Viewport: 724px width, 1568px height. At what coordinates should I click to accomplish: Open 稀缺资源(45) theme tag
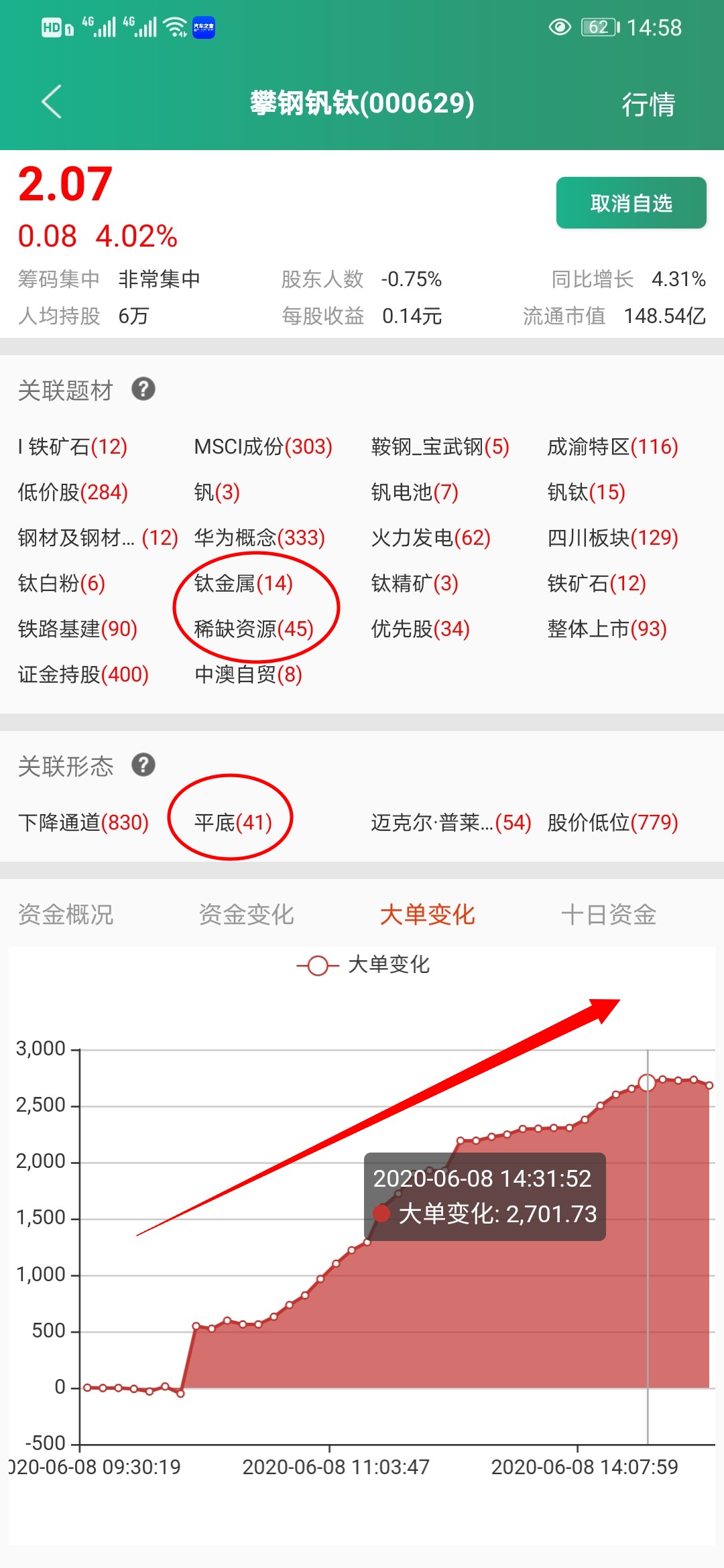(253, 629)
